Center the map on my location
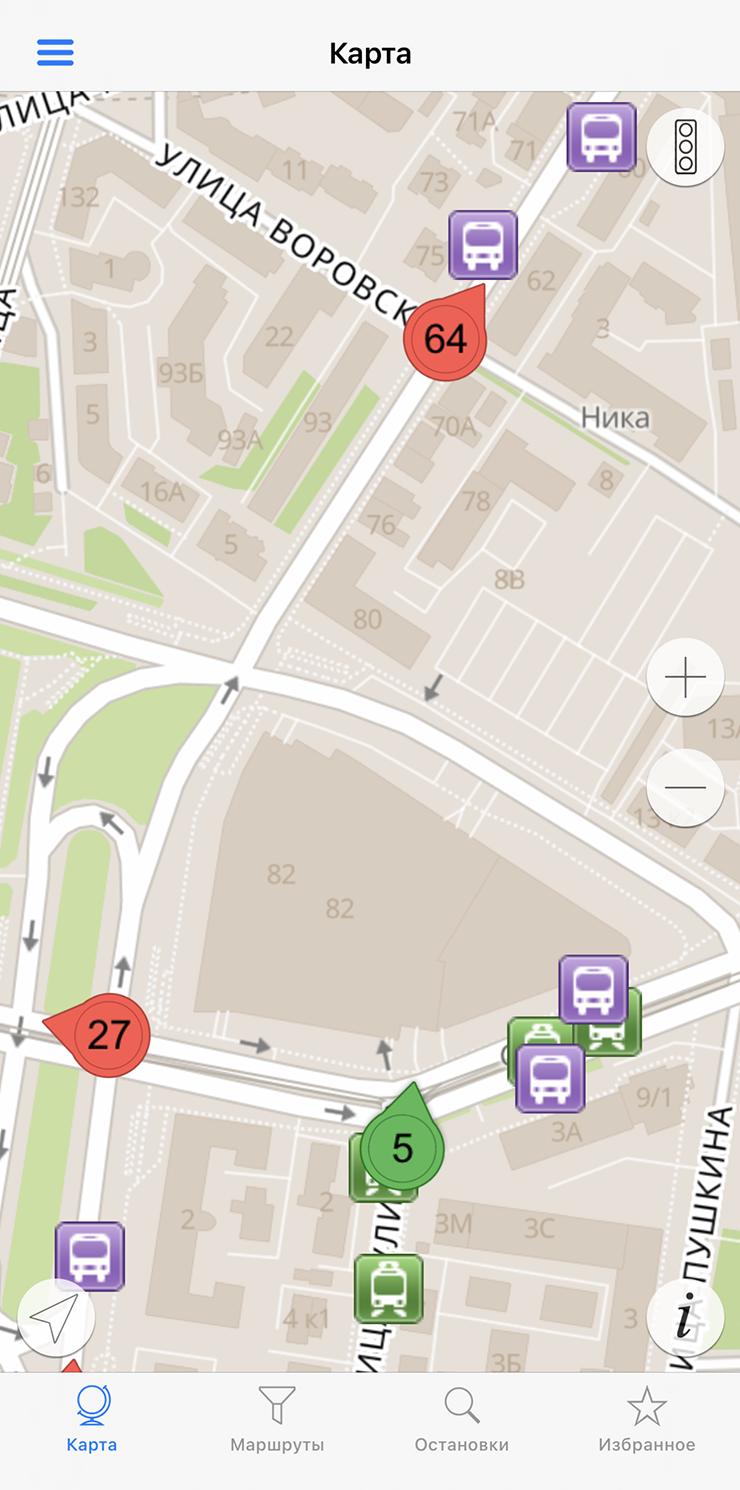Screen dimensions: 740x1490 click(56, 1318)
